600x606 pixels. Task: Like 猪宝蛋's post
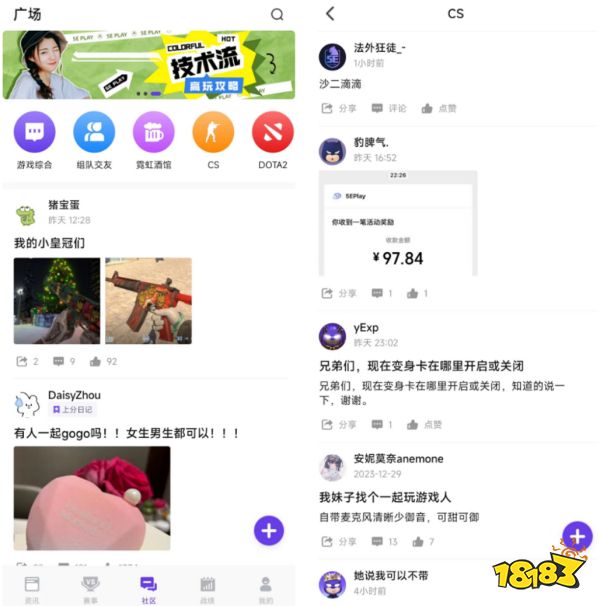click(103, 361)
